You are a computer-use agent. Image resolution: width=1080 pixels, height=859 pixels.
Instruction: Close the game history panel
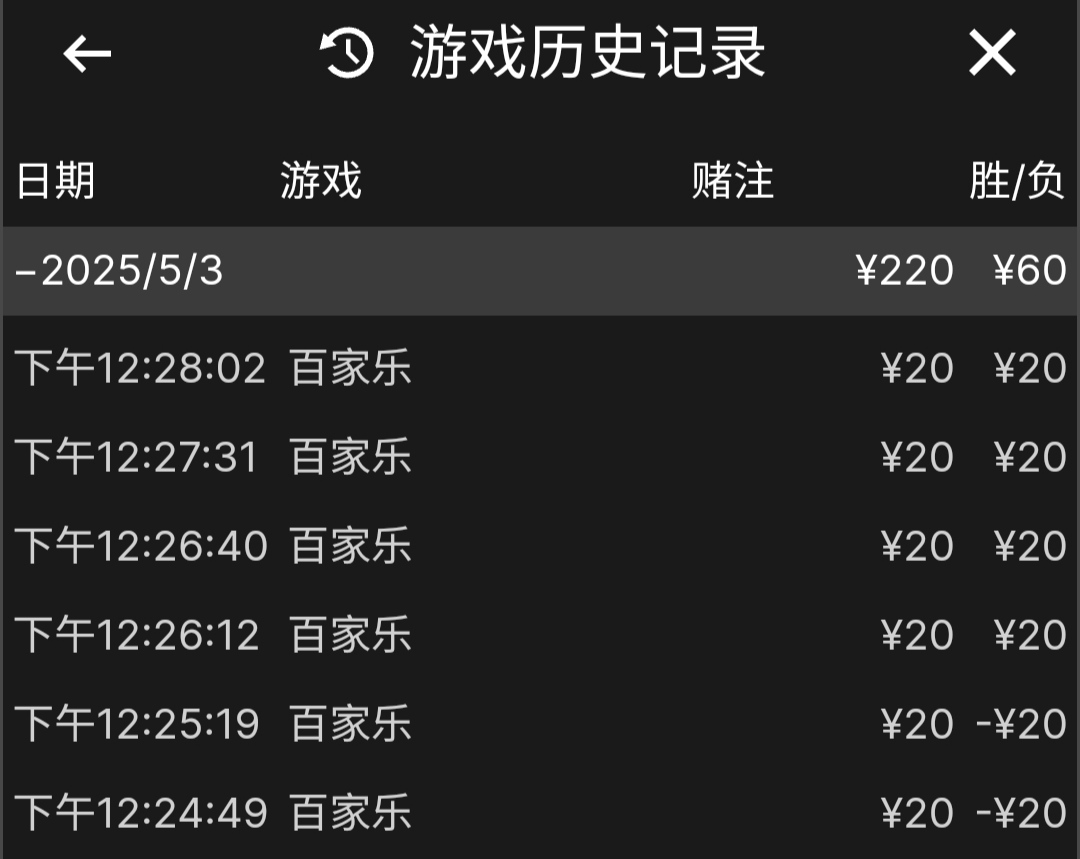point(991,54)
